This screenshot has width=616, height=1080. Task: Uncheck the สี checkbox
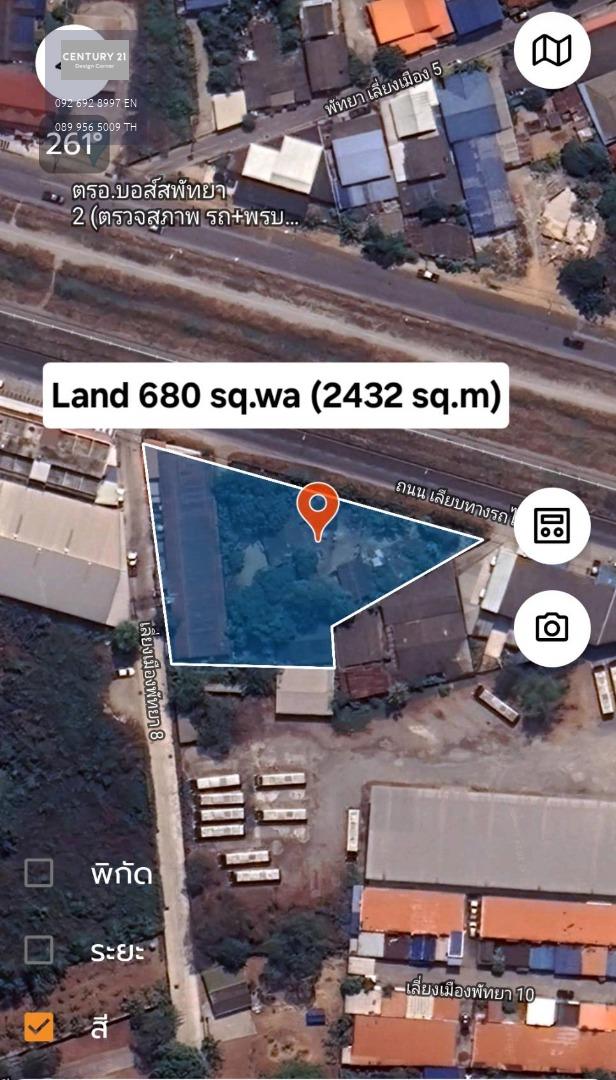coord(39,1027)
